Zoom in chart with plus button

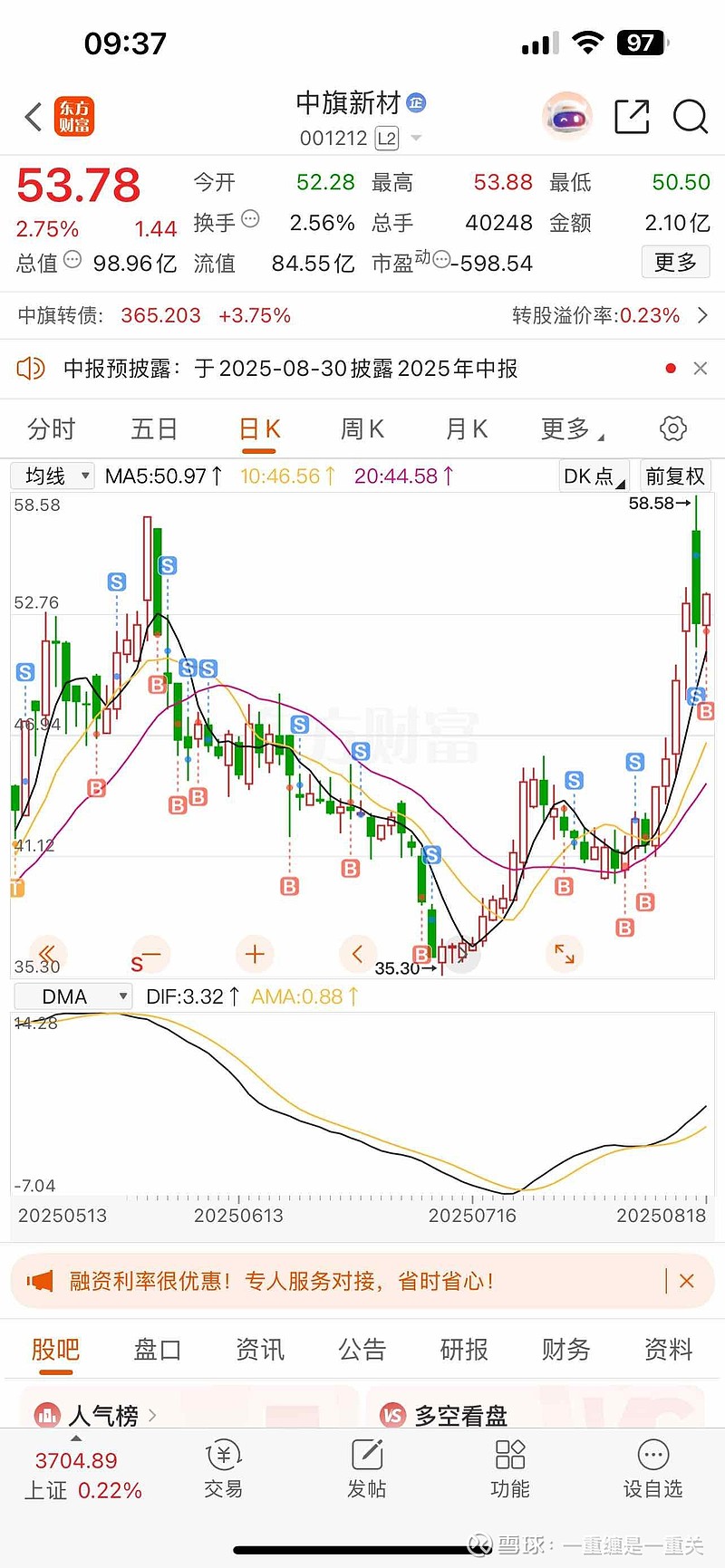[x=255, y=954]
